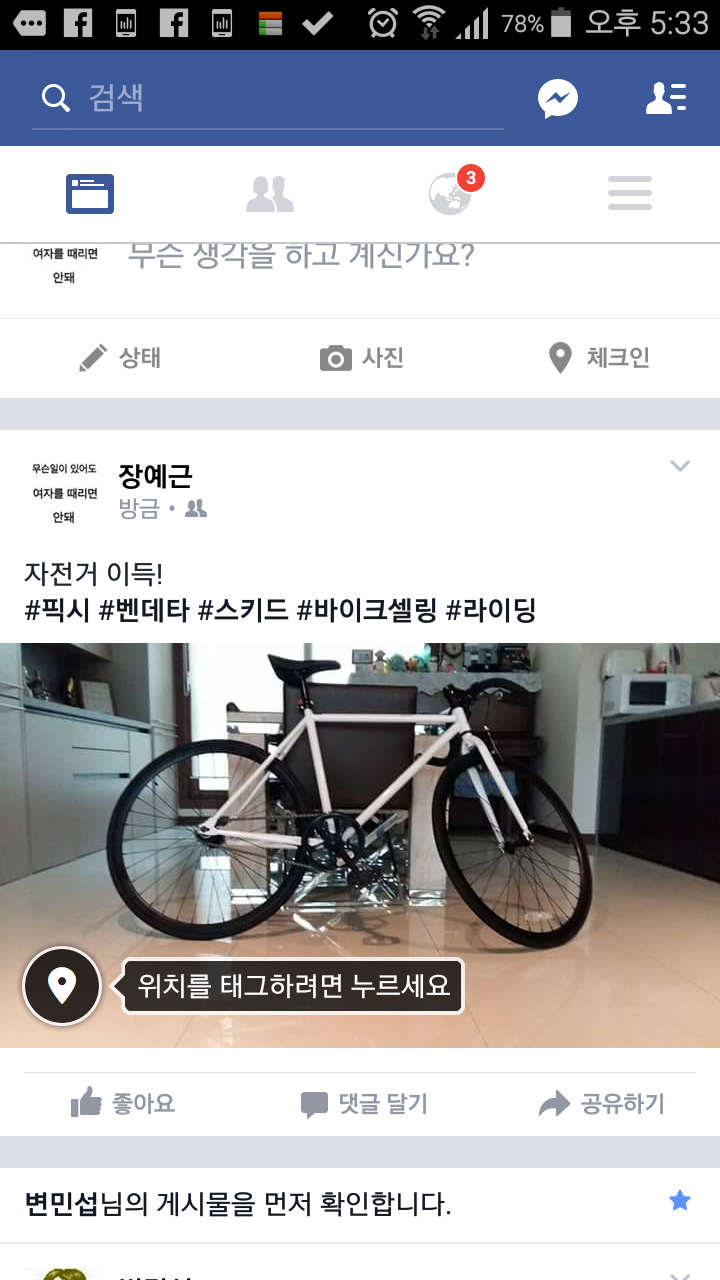Open the friends list sidebar icon
This screenshot has height=1280, width=720.
[666, 98]
